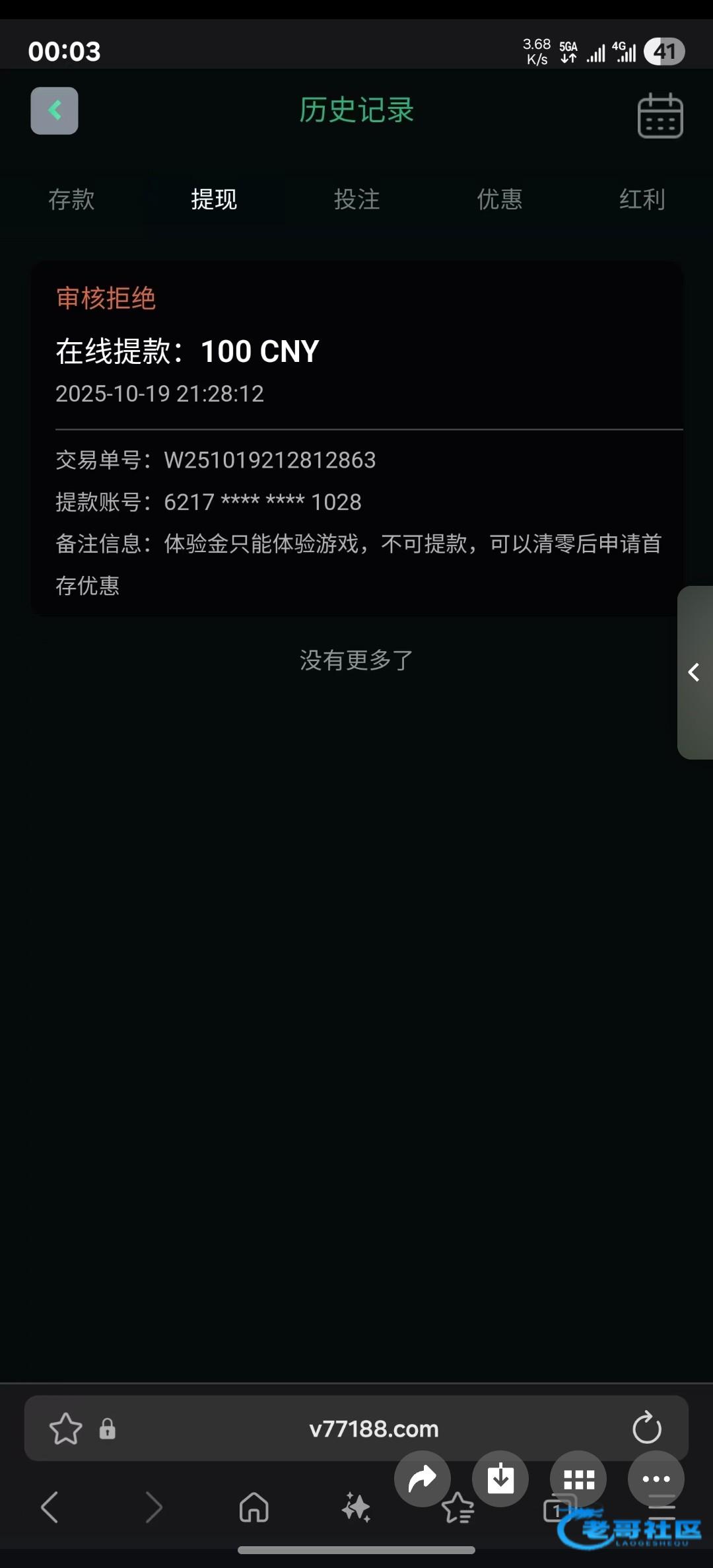Go back using the green arrow button
The image size is (713, 1568).
click(x=54, y=111)
